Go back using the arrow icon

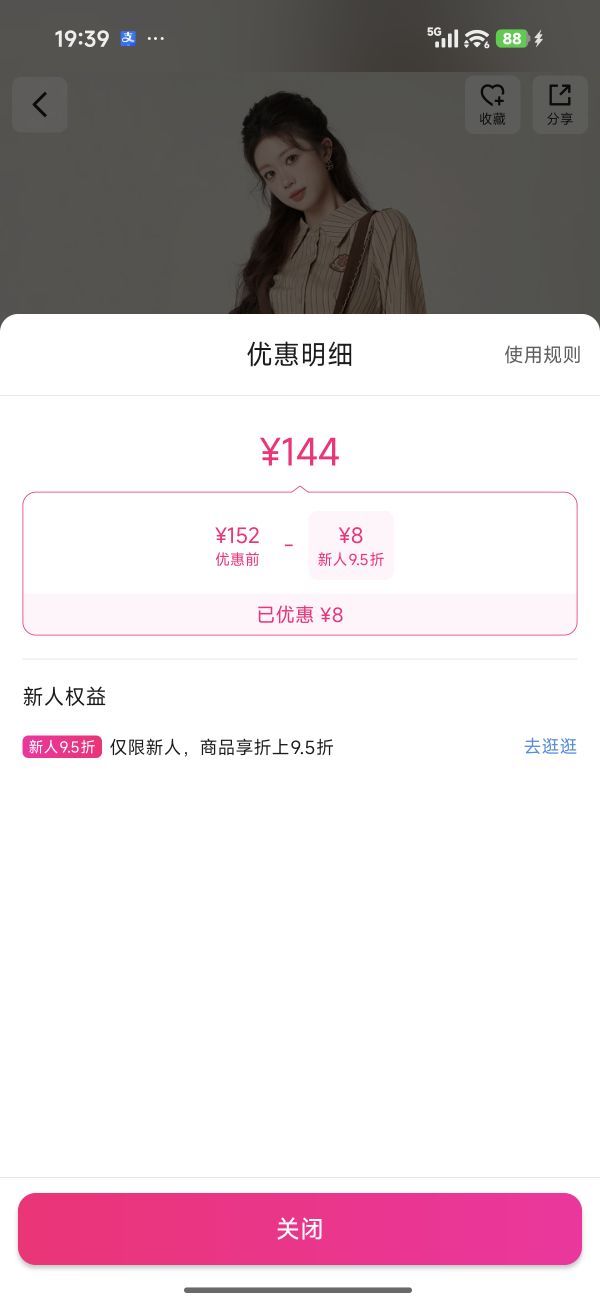tap(40, 104)
